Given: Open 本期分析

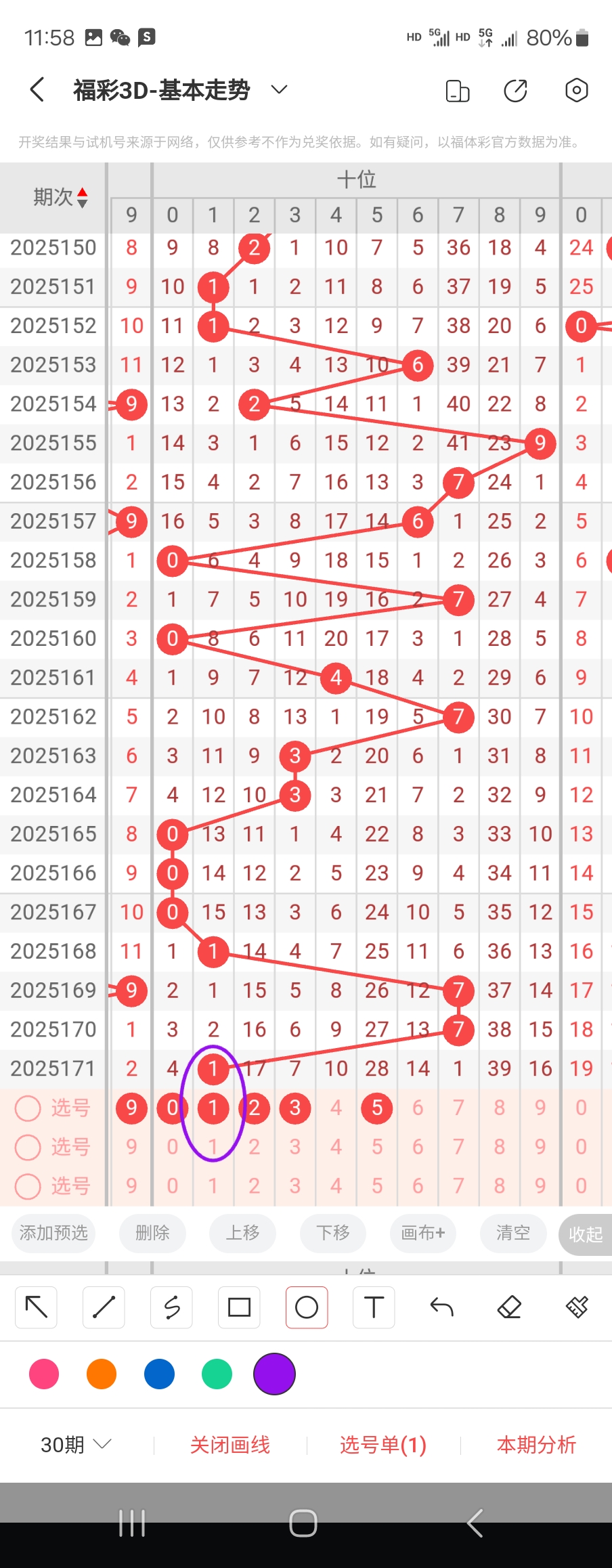Looking at the screenshot, I should (536, 1445).
